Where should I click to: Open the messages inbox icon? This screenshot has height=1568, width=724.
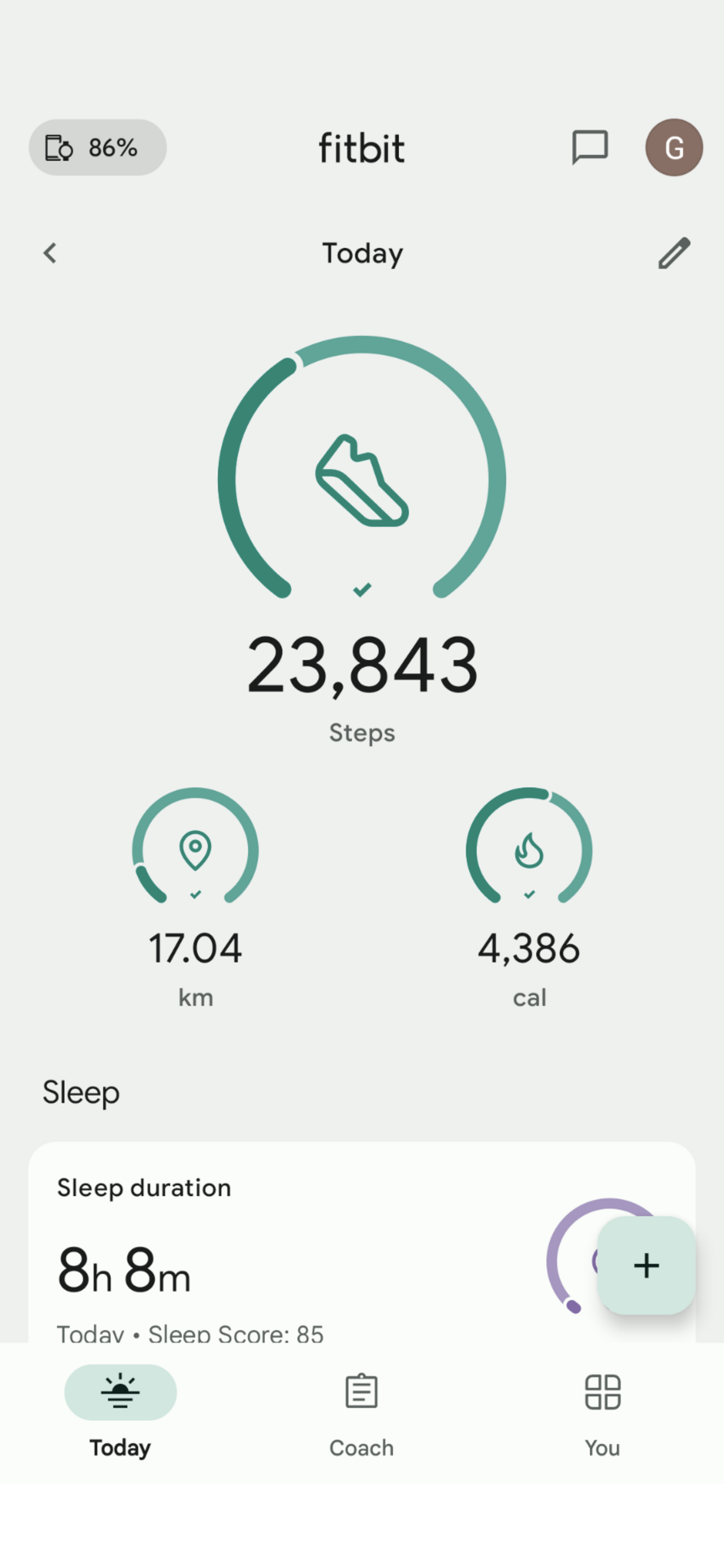click(589, 148)
